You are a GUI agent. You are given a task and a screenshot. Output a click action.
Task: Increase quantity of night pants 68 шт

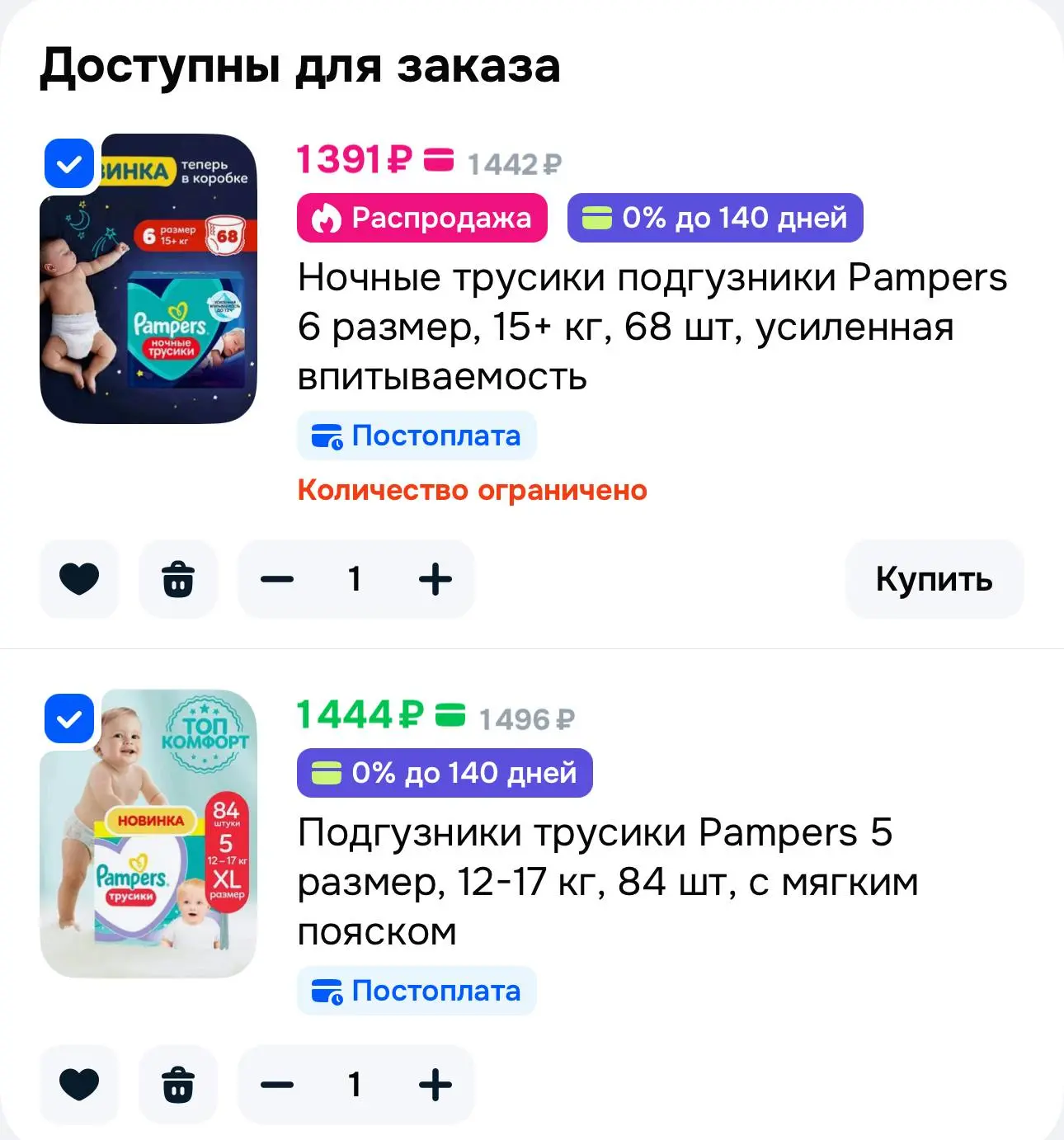pyautogui.click(x=435, y=579)
